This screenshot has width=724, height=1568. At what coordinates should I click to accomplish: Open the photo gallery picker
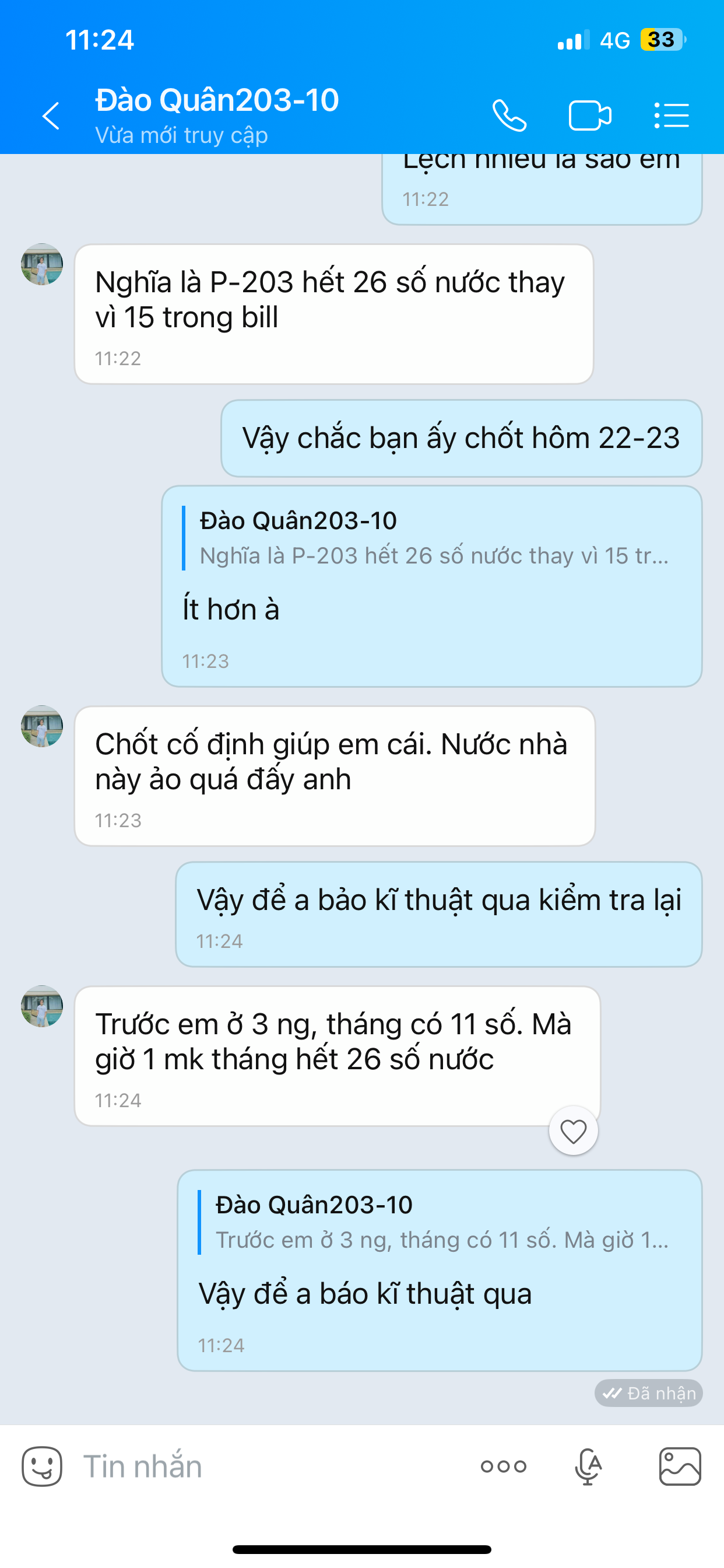coord(680,1466)
